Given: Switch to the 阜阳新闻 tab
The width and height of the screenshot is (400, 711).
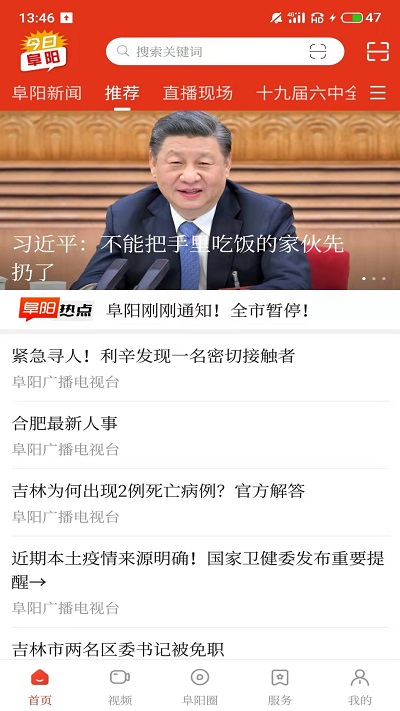Looking at the screenshot, I should (47, 93).
